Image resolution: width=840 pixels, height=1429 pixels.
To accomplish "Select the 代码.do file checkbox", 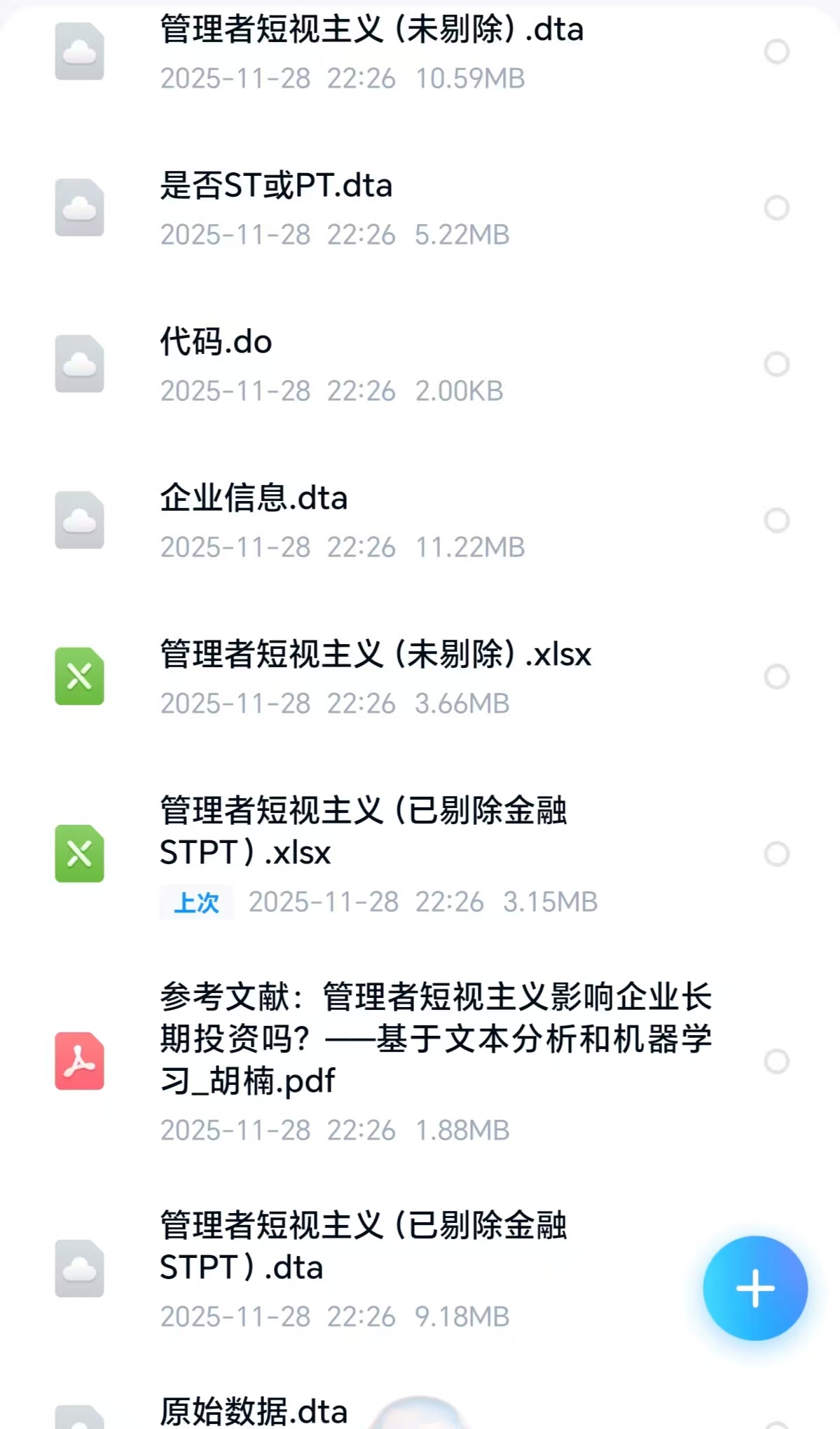I will coord(776,364).
